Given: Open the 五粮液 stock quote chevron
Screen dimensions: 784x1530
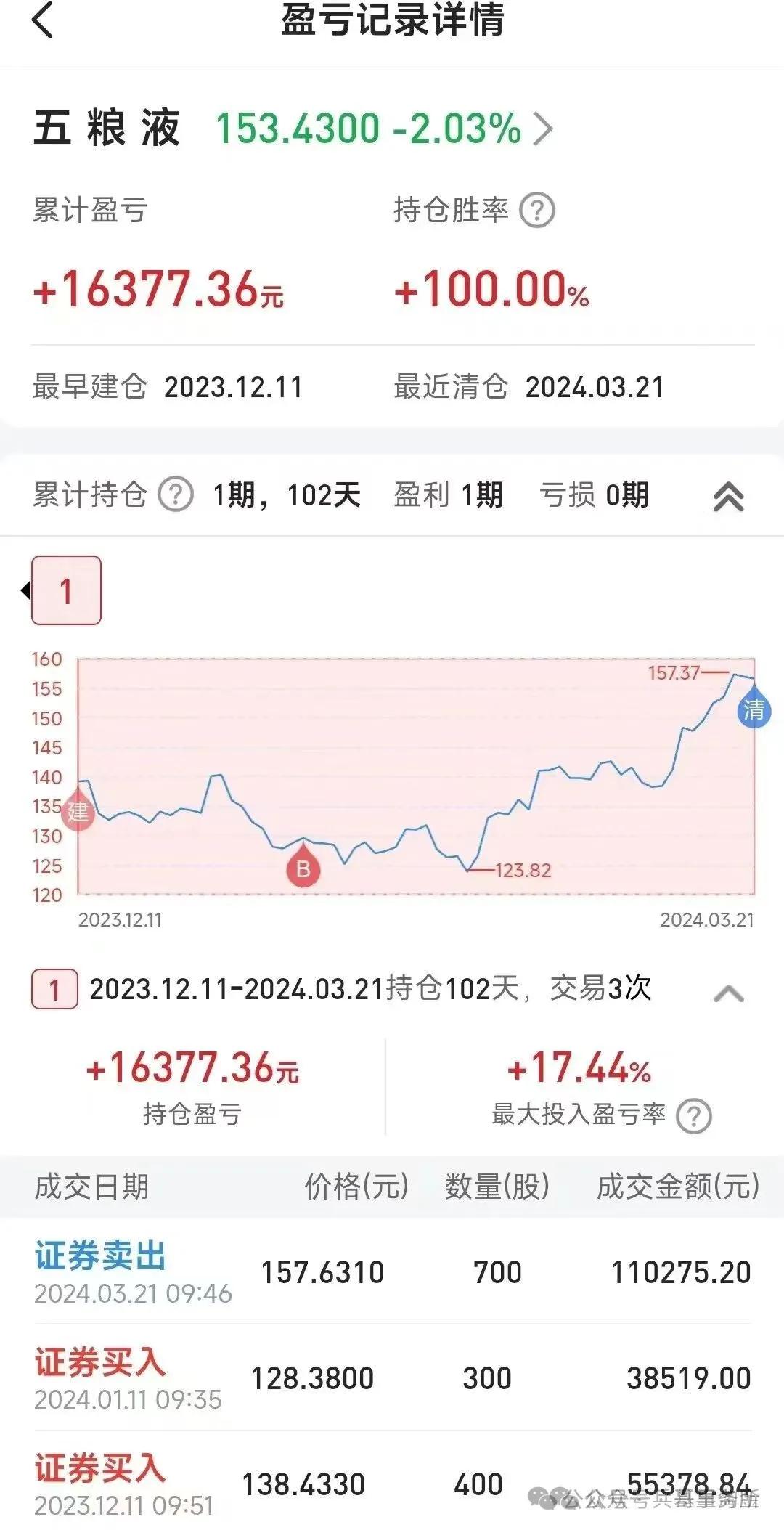Looking at the screenshot, I should point(543,129).
